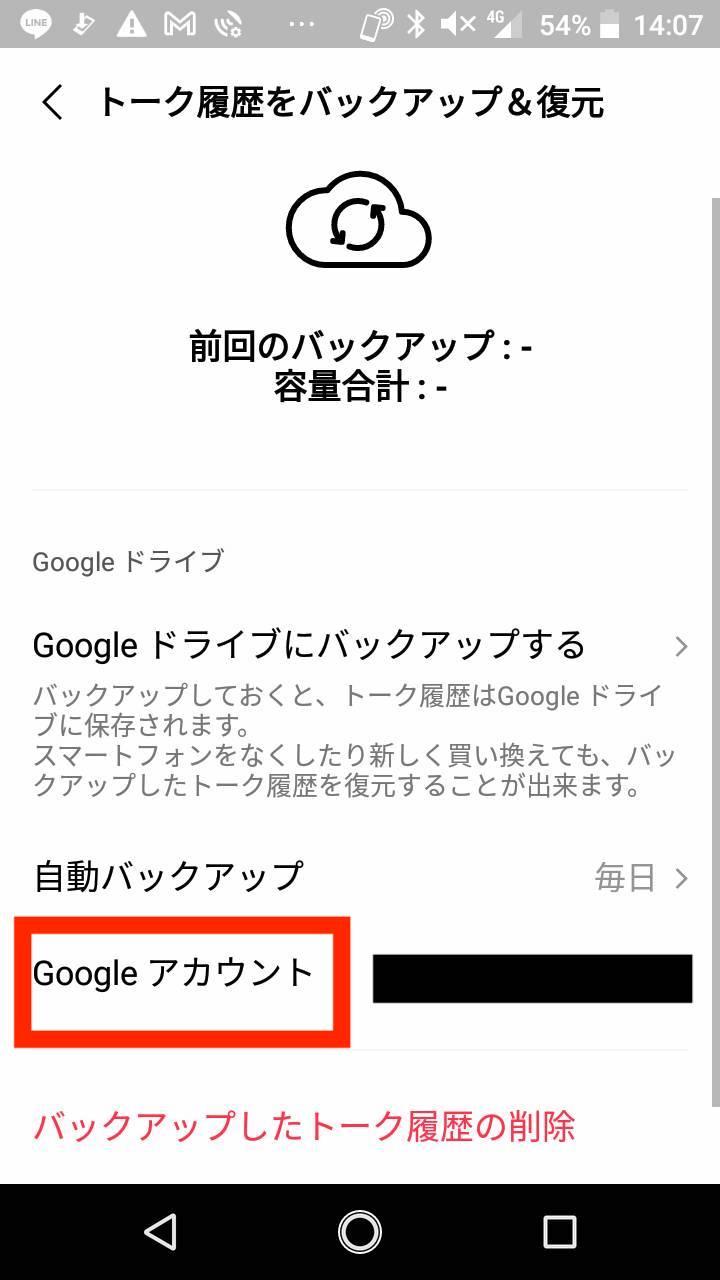Tap バックアップしたトーク履歴の削除
Viewport: 720px width, 1280px height.
coord(304,1127)
